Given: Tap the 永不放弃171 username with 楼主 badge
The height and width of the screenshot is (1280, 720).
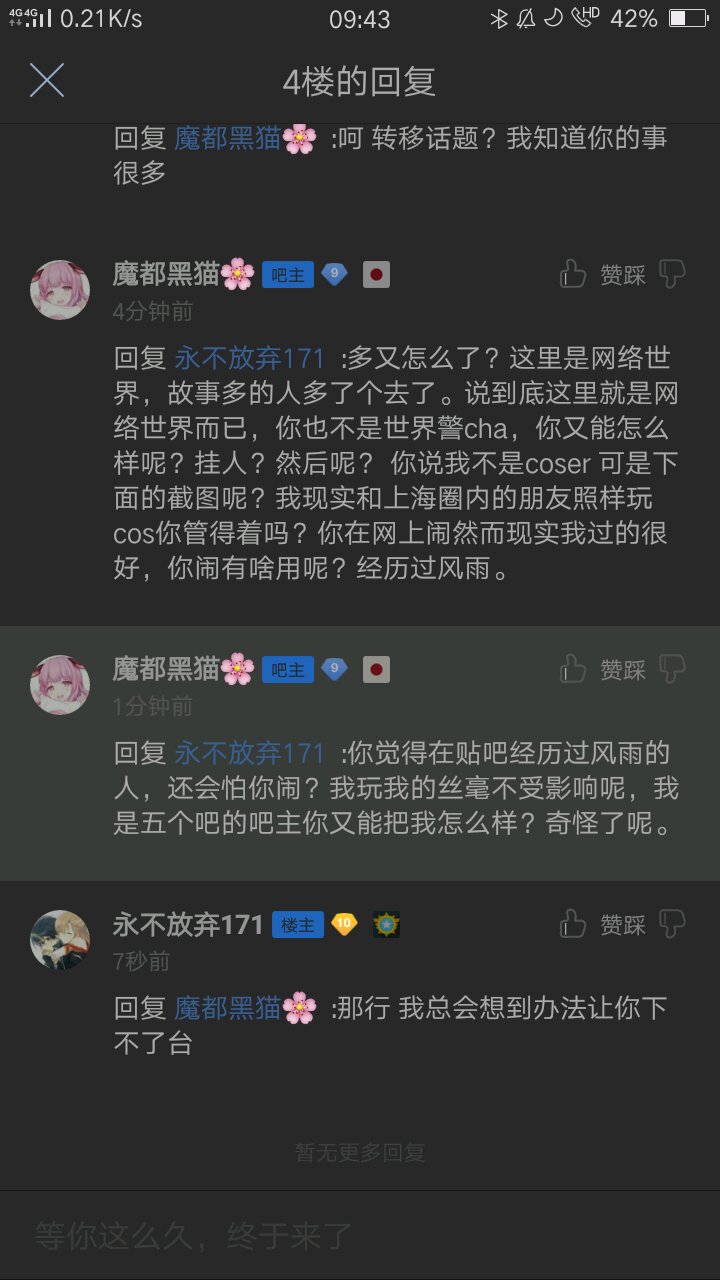Looking at the screenshot, I should 188,925.
